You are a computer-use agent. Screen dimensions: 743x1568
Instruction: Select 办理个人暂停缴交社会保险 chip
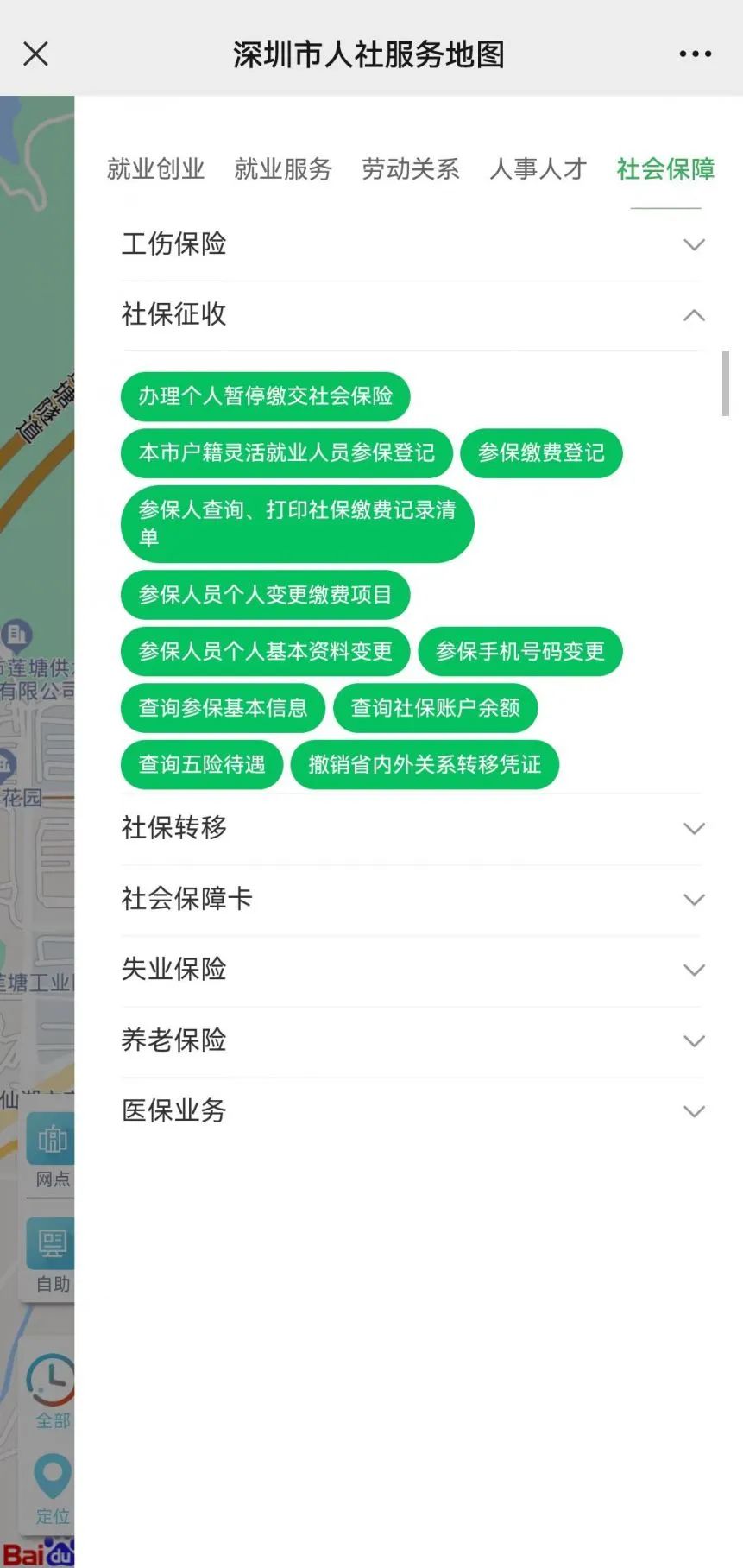tap(265, 396)
